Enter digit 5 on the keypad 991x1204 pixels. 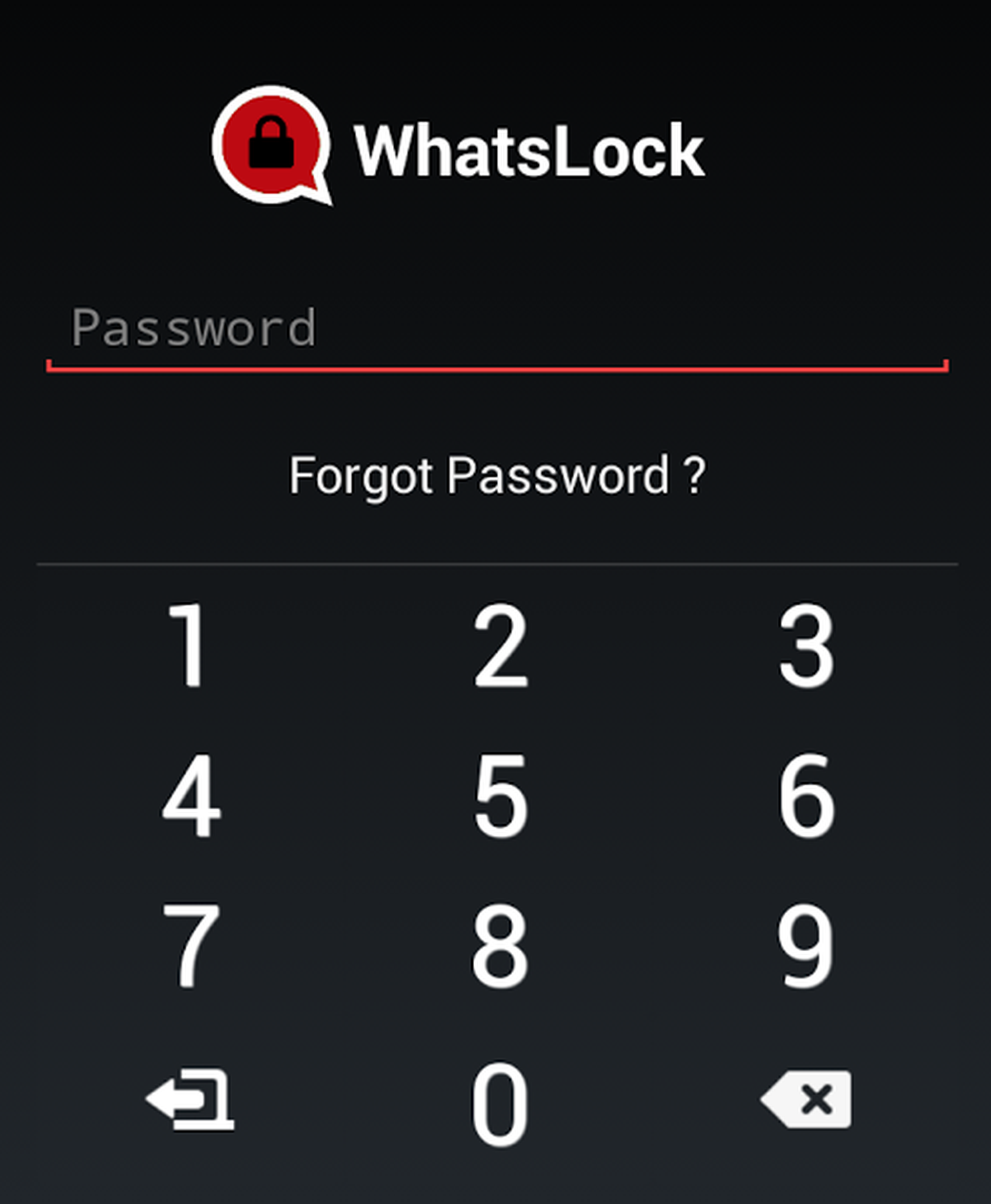[501, 795]
